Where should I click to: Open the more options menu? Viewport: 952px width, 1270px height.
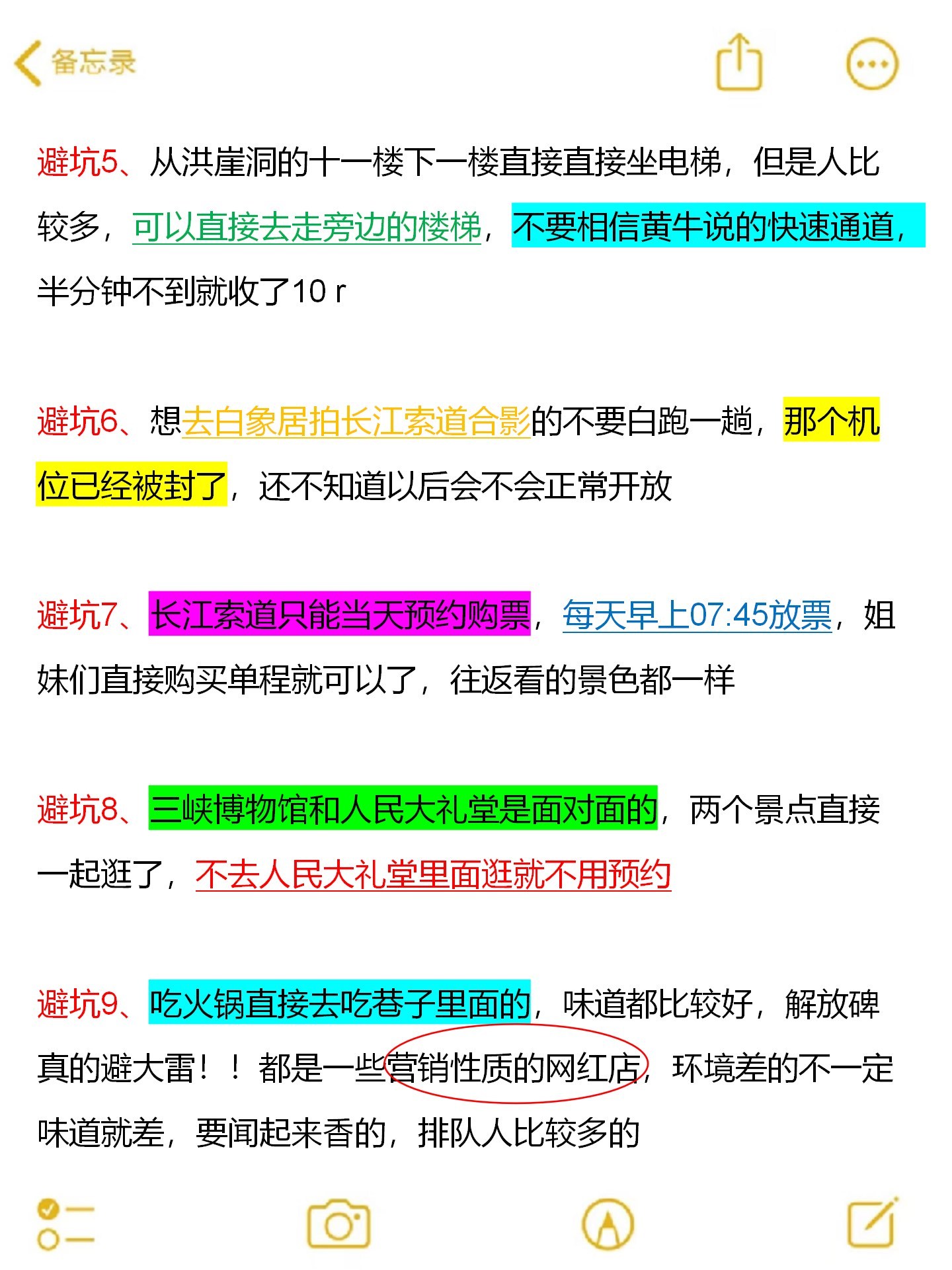(872, 64)
